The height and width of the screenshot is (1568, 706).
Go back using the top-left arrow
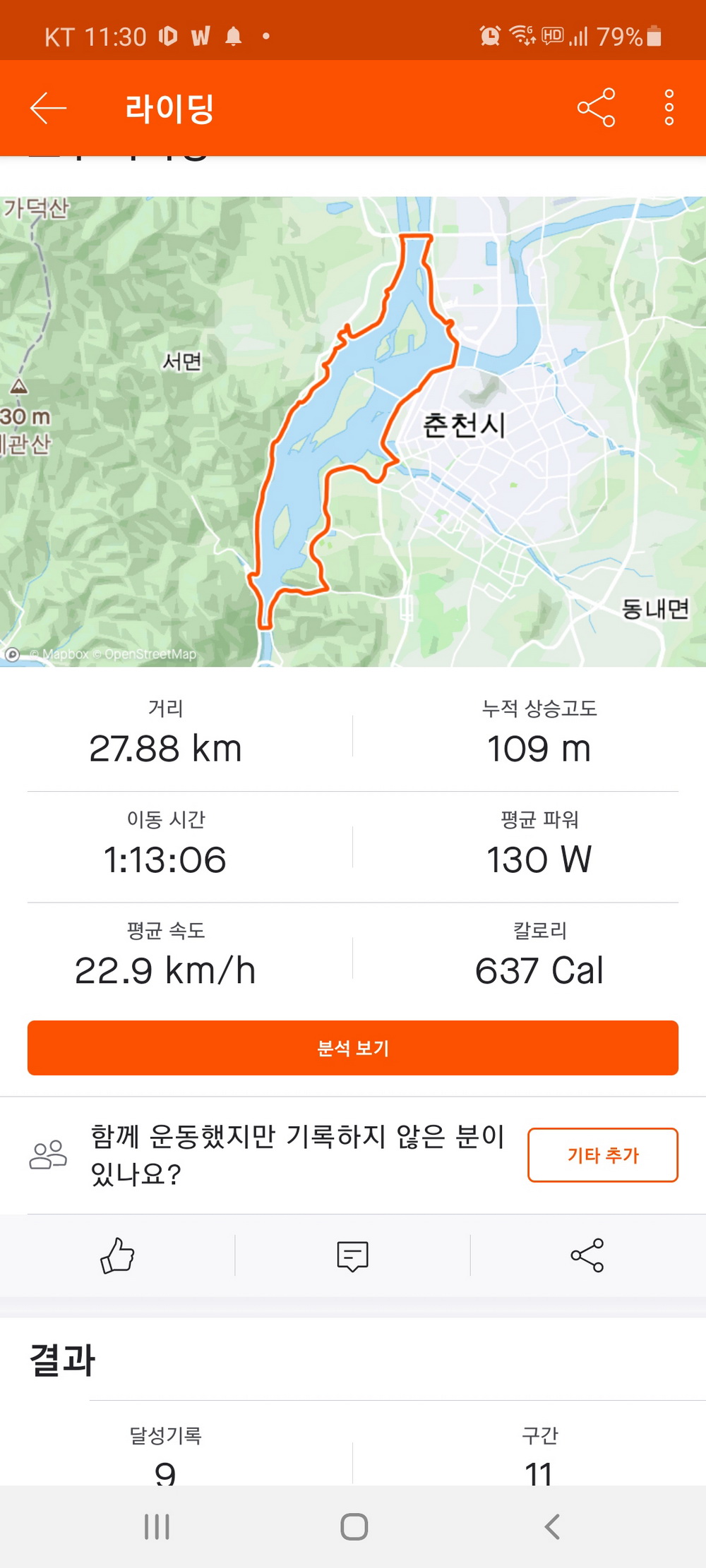[48, 108]
